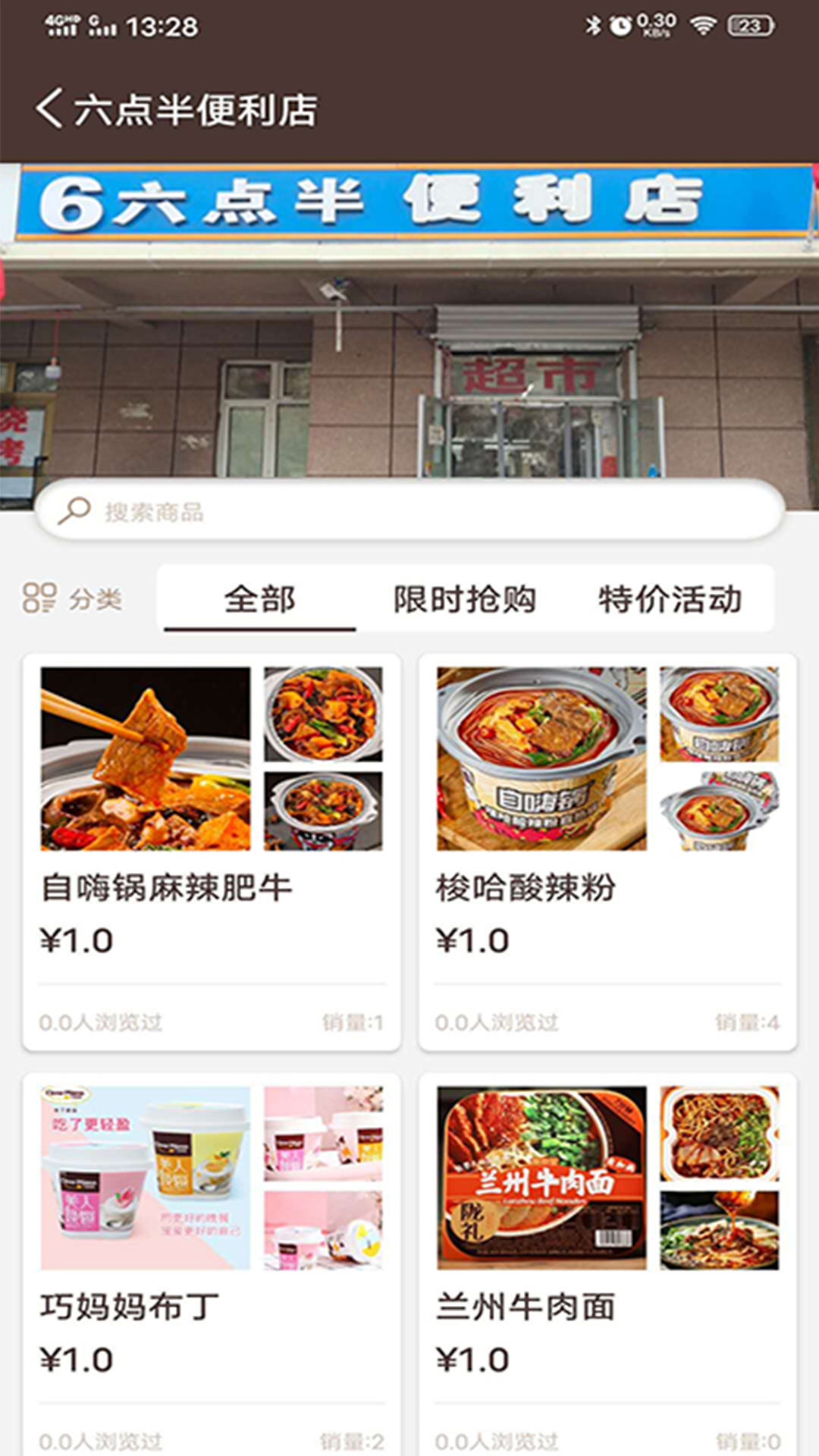
Task: Go back from 六点半便利店 store page
Action: 50,108
